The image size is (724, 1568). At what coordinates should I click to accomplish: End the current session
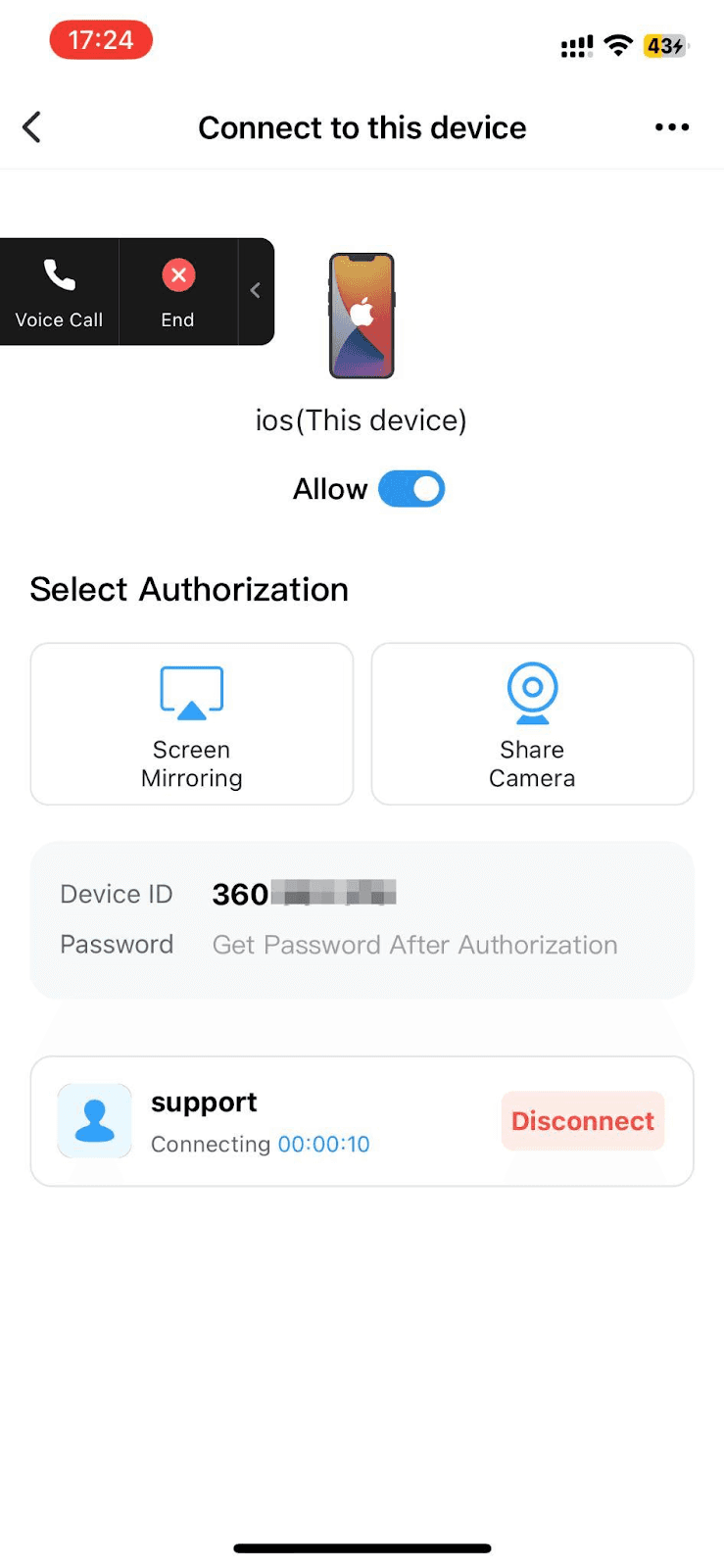tap(177, 291)
